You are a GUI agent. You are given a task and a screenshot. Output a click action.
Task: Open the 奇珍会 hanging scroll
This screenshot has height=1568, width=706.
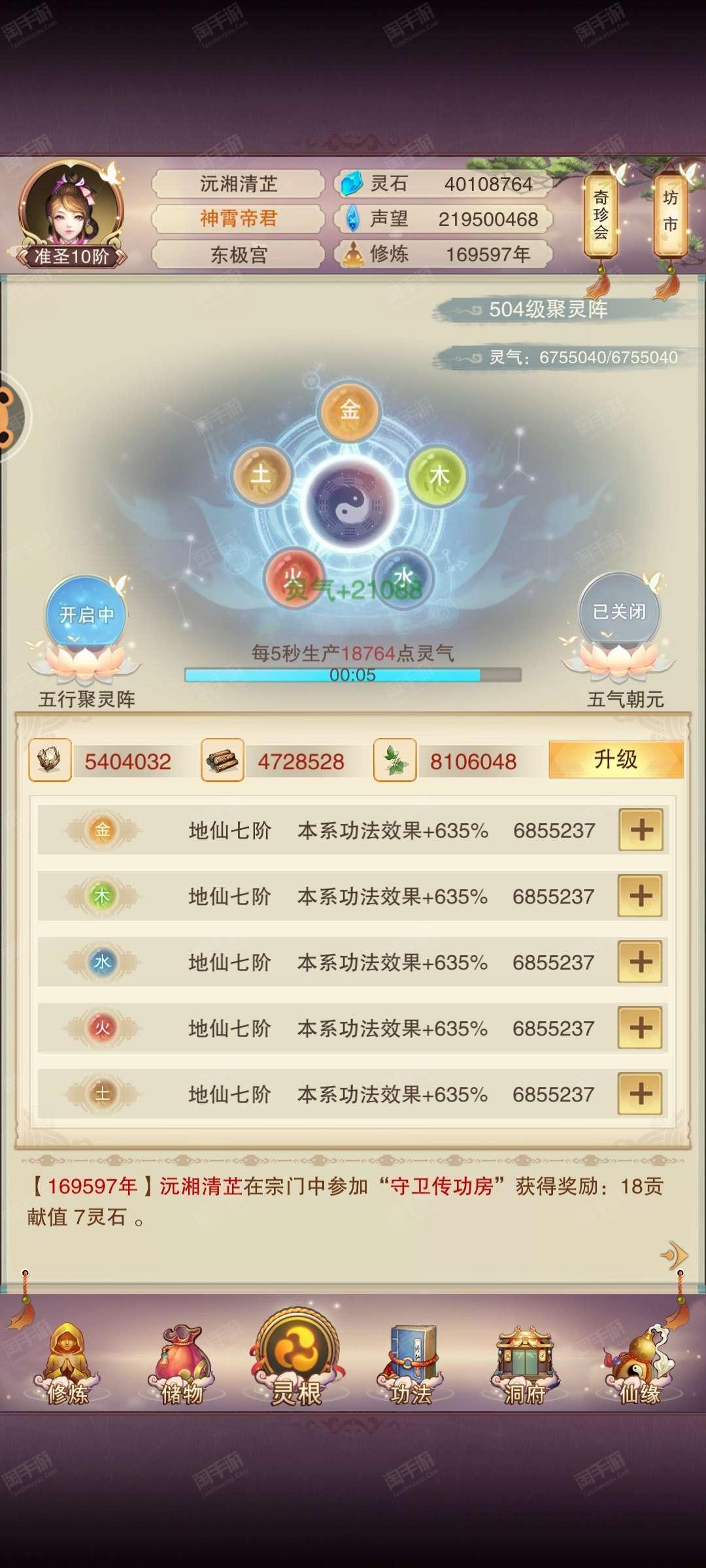click(601, 216)
